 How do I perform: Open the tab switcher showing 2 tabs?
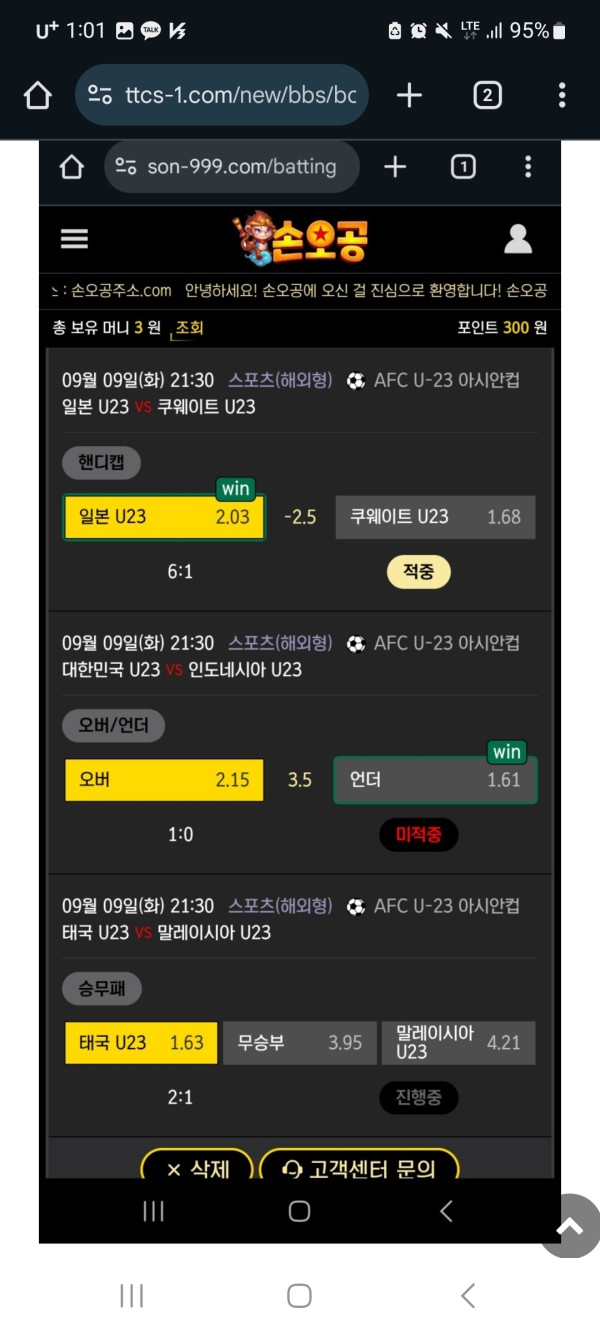click(x=487, y=96)
